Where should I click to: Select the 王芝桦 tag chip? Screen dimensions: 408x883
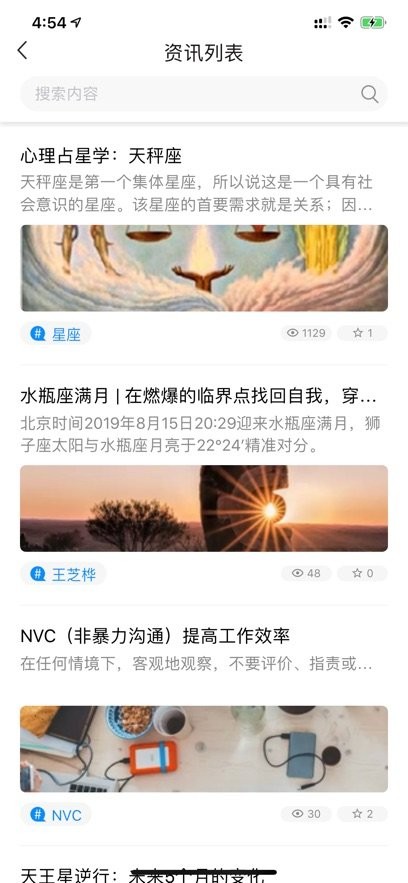tap(63, 574)
